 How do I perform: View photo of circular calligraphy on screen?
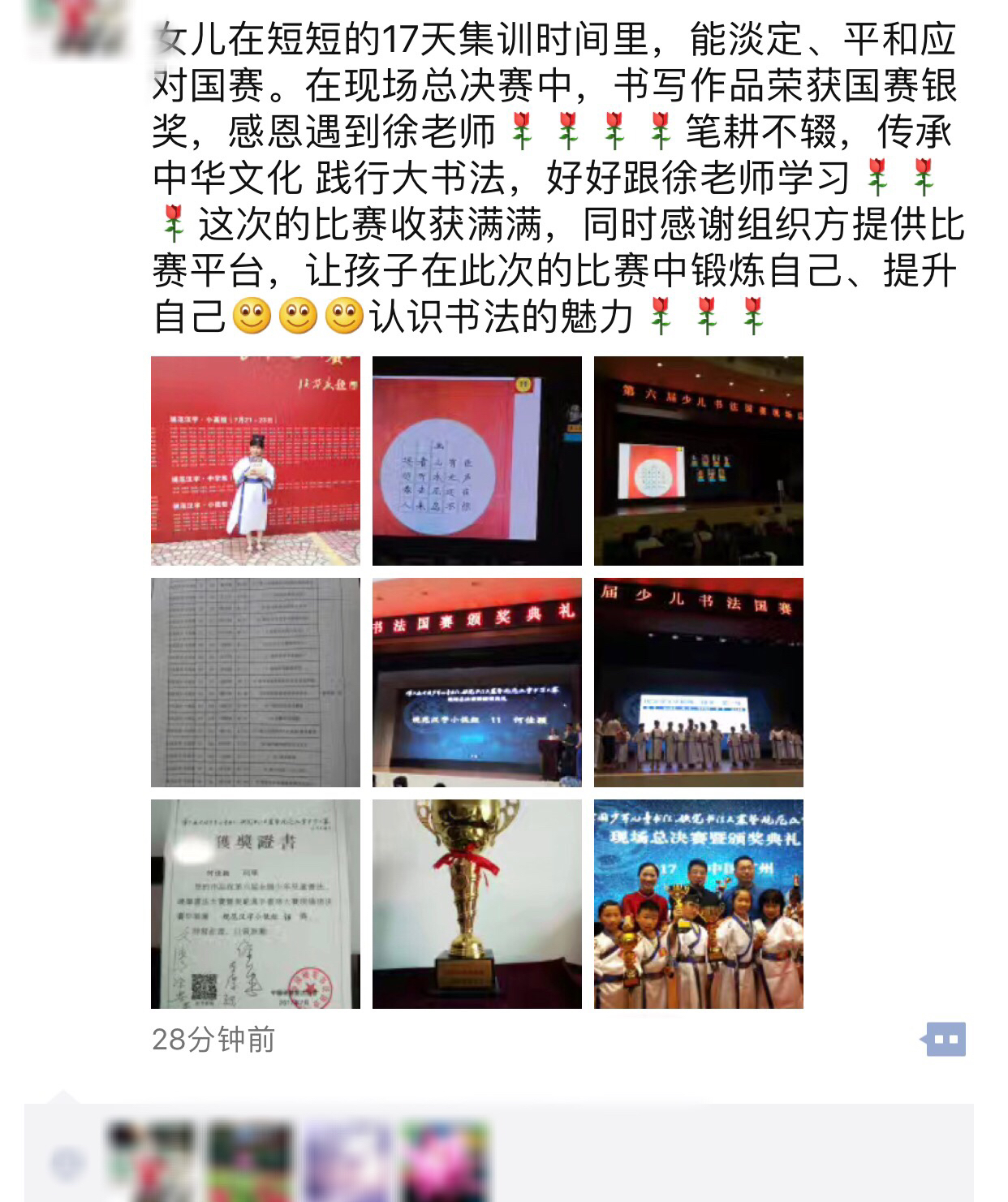tap(477, 461)
